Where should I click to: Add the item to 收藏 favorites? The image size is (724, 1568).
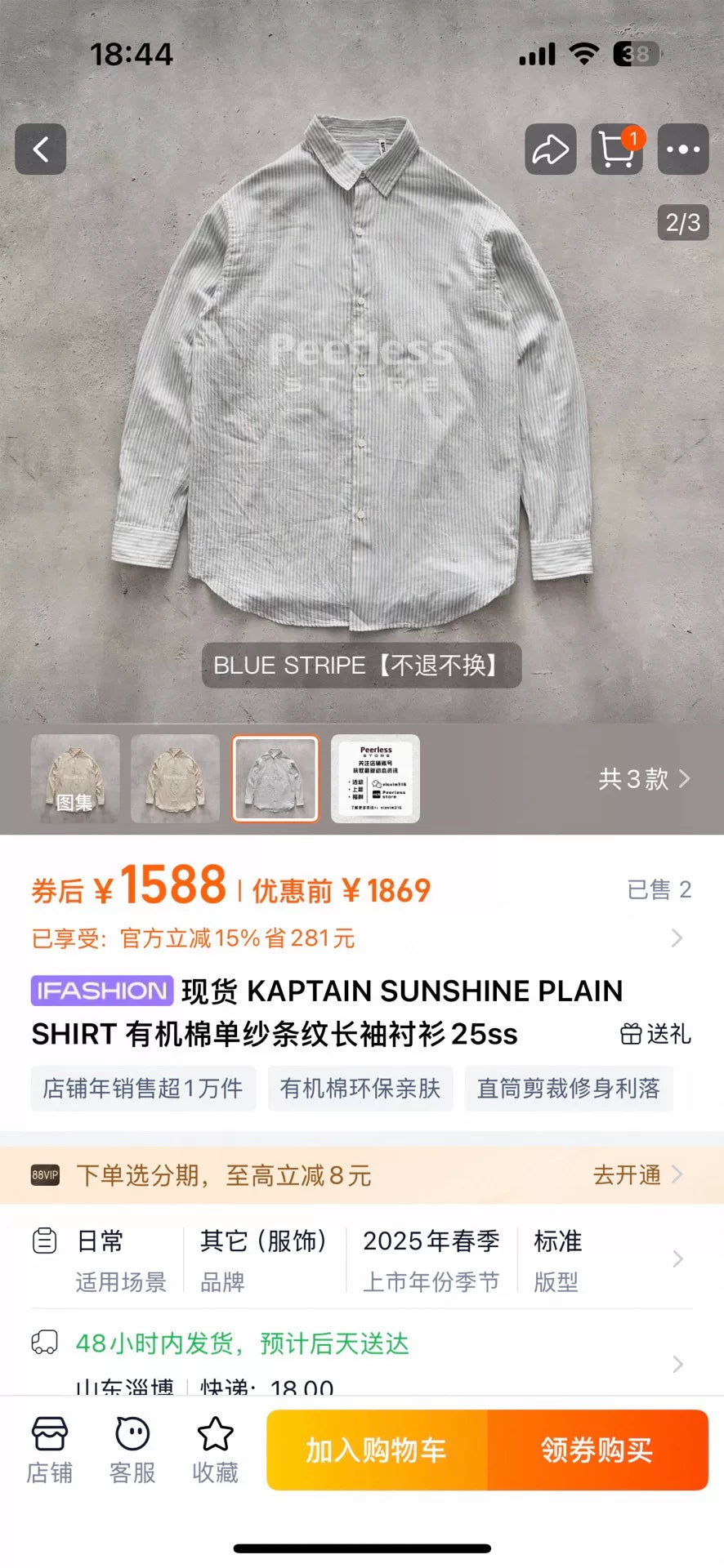pos(215,1450)
